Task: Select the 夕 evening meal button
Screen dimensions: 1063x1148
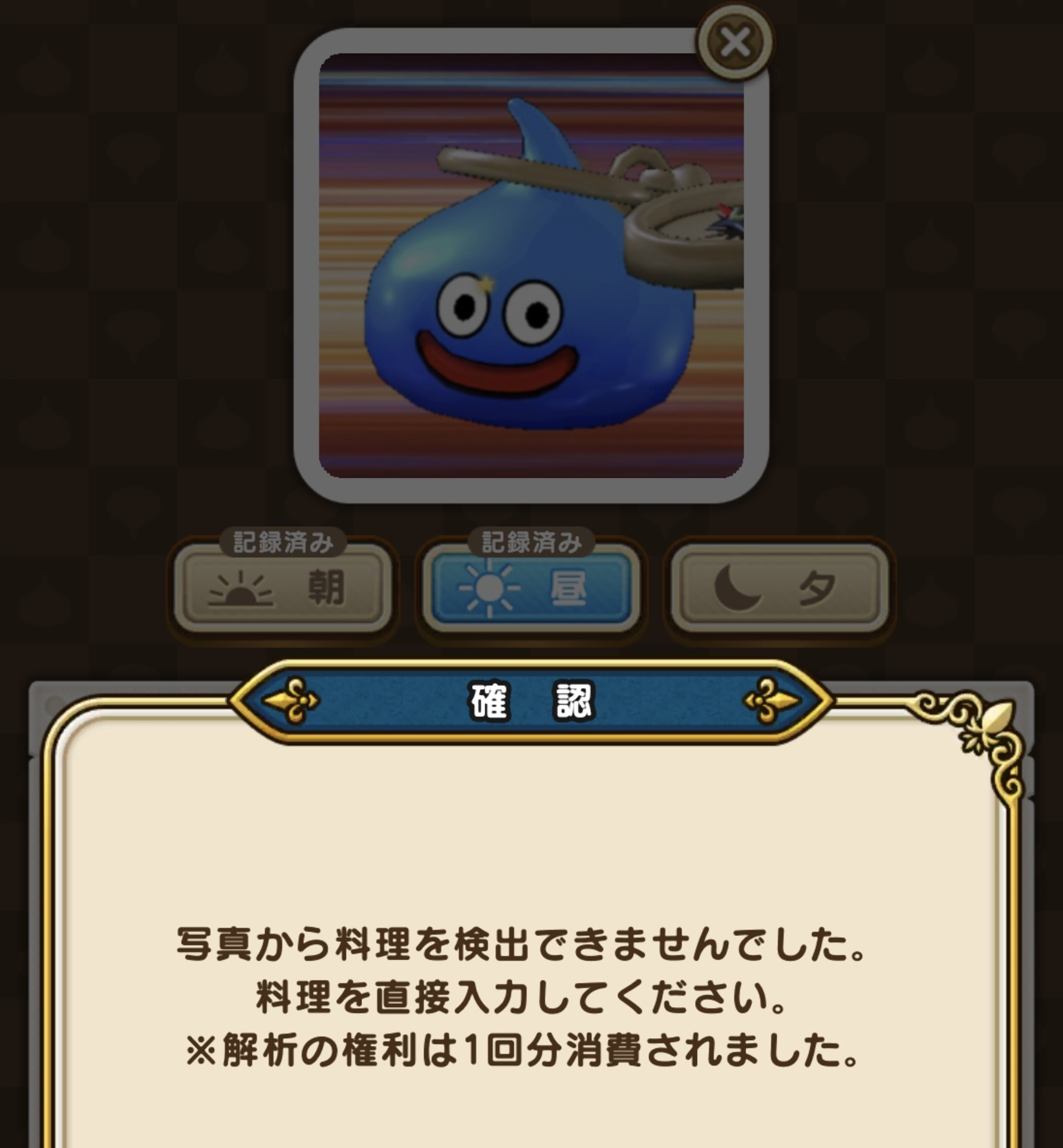Action: tap(779, 588)
